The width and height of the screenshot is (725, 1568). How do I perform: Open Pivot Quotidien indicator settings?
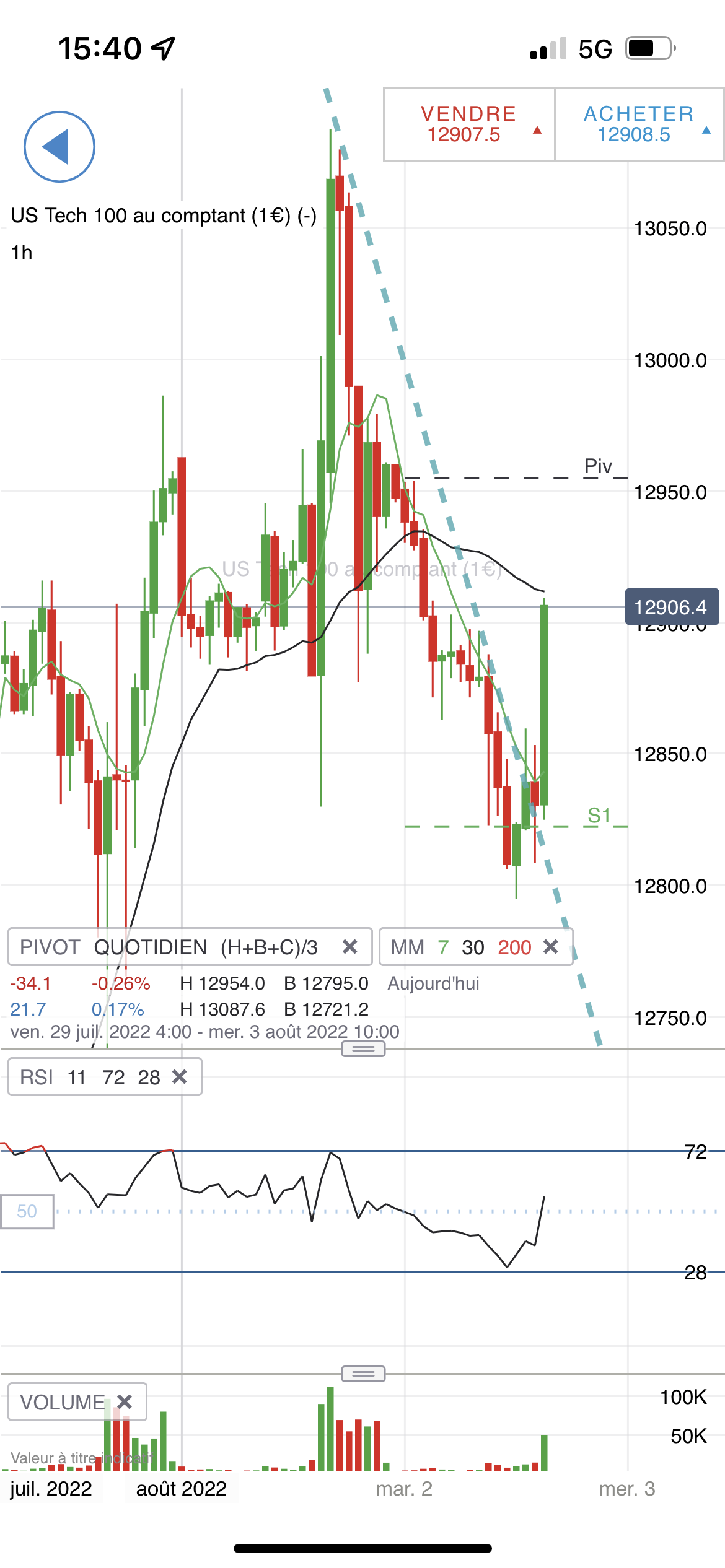pyautogui.click(x=169, y=947)
